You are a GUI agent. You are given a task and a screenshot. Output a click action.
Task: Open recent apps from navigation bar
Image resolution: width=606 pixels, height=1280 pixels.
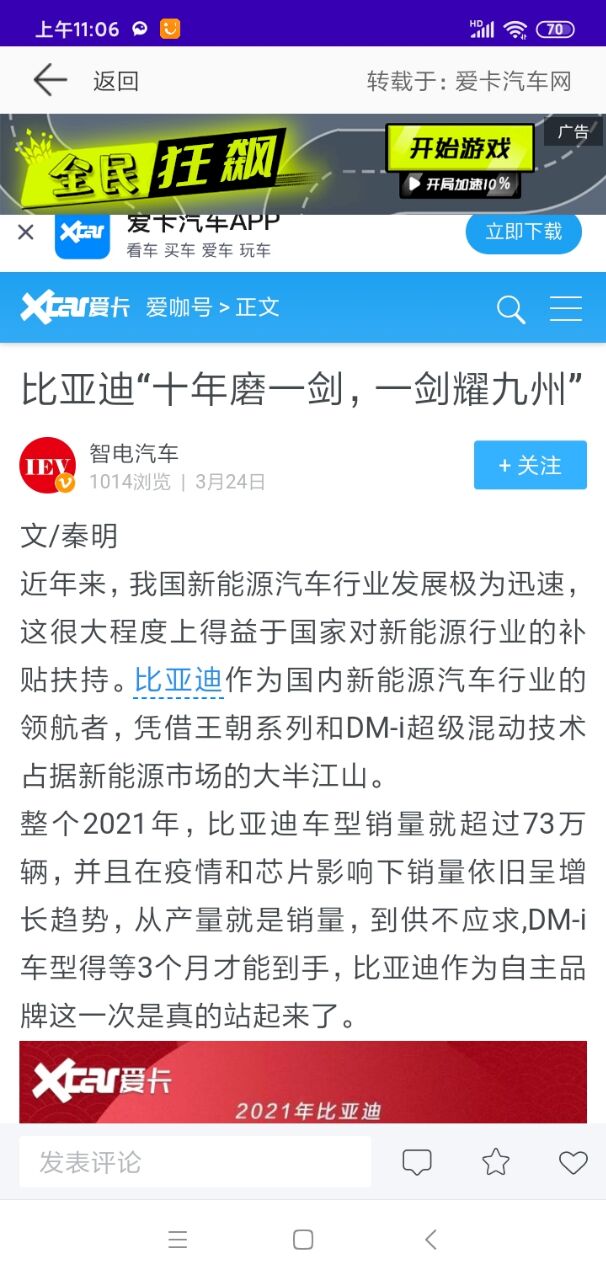[x=178, y=1240]
